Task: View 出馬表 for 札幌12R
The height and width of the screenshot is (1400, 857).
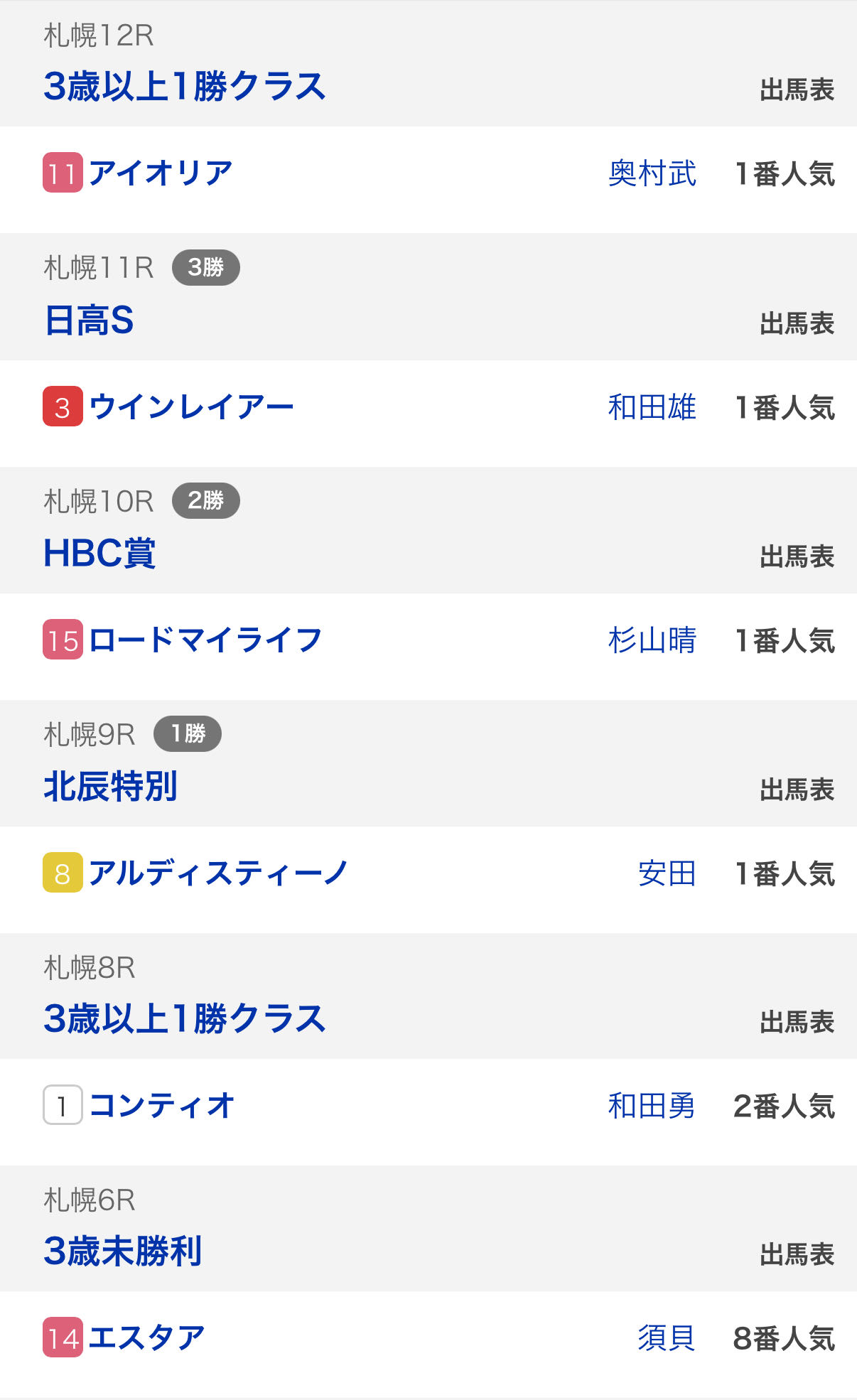Action: pos(797,90)
